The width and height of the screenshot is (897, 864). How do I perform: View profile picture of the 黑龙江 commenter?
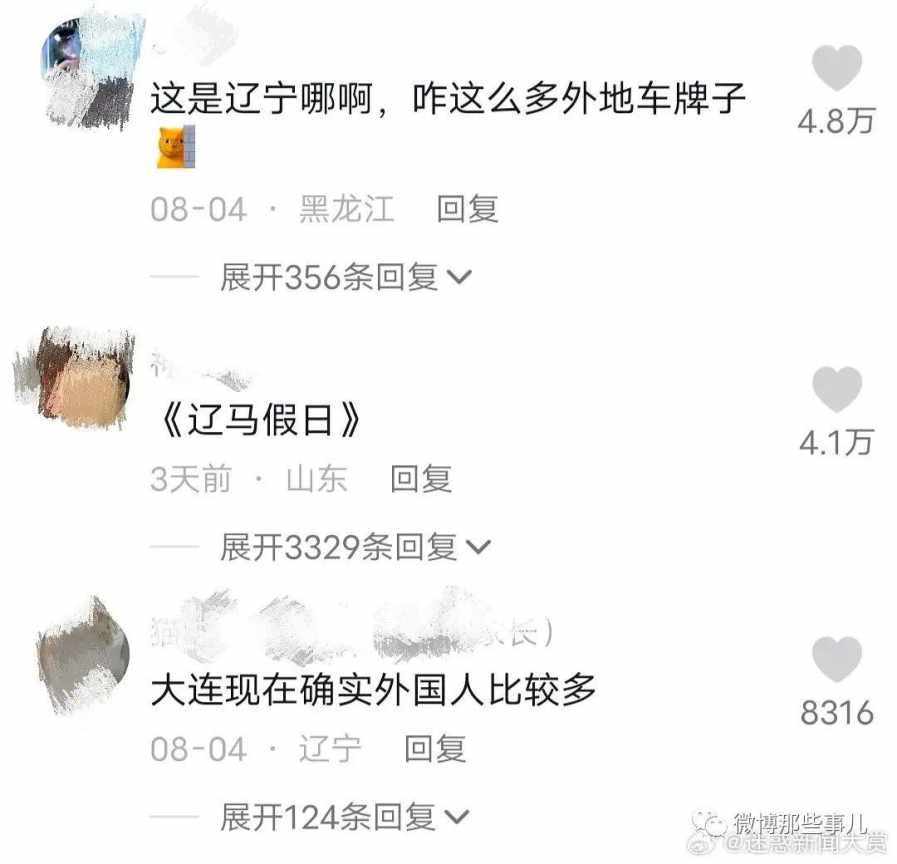86,75
